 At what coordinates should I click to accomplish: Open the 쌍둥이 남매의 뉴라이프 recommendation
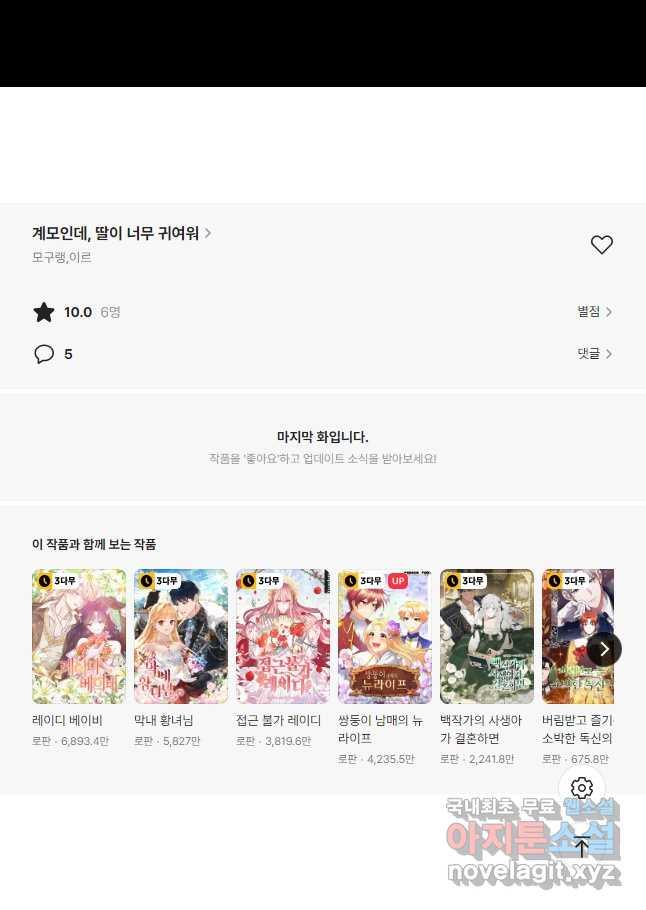[x=385, y=637]
